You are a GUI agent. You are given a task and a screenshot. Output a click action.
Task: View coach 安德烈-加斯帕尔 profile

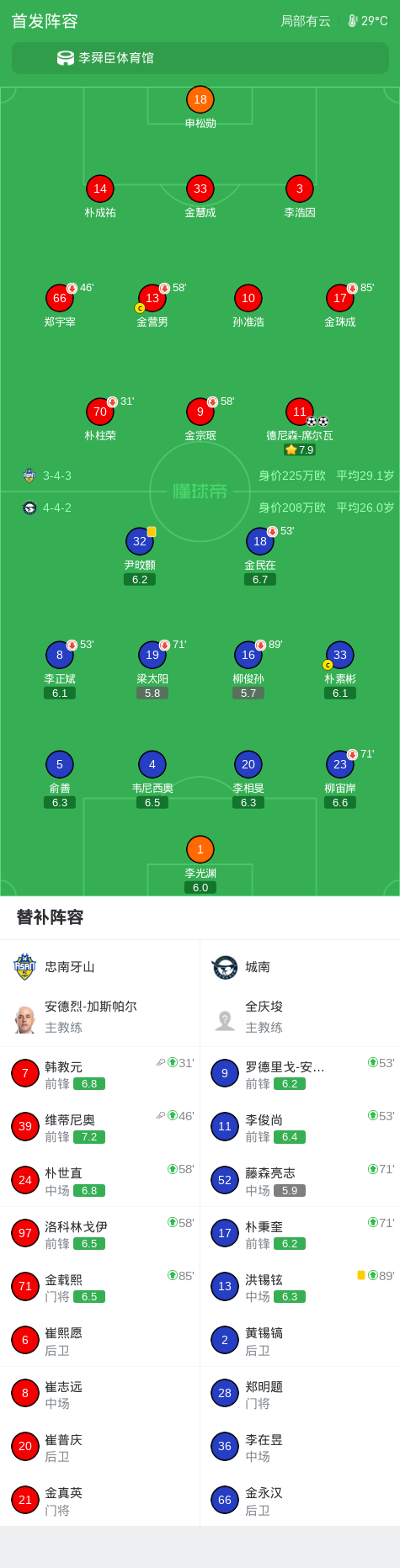coord(100,1017)
